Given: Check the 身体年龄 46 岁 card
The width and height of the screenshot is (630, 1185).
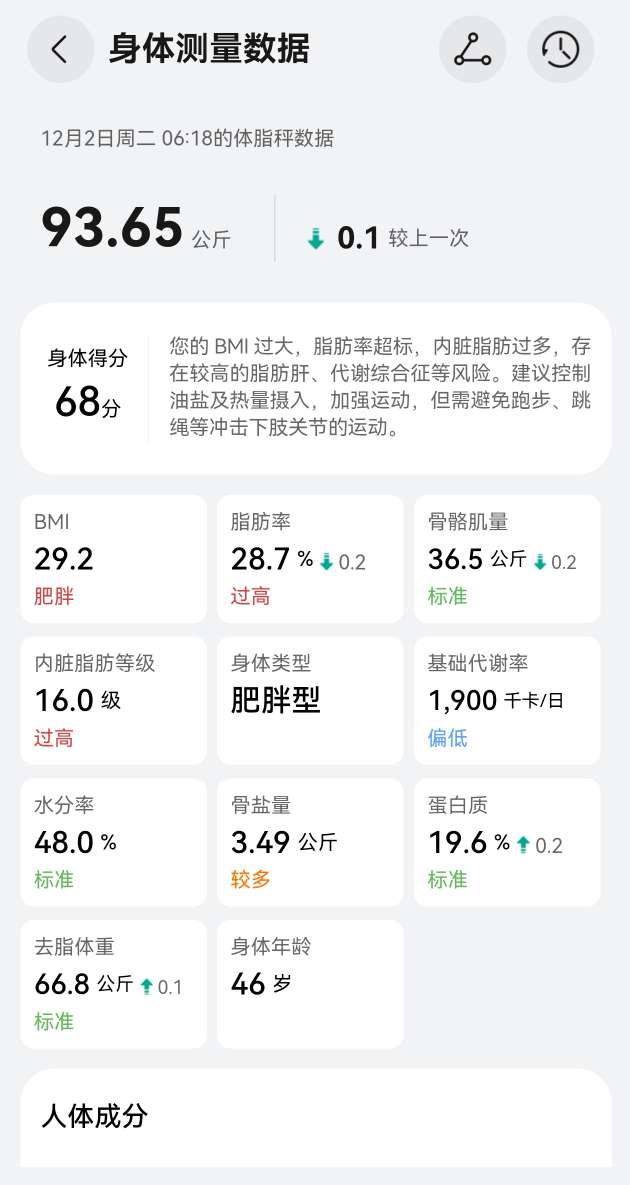Looking at the screenshot, I should (x=310, y=984).
